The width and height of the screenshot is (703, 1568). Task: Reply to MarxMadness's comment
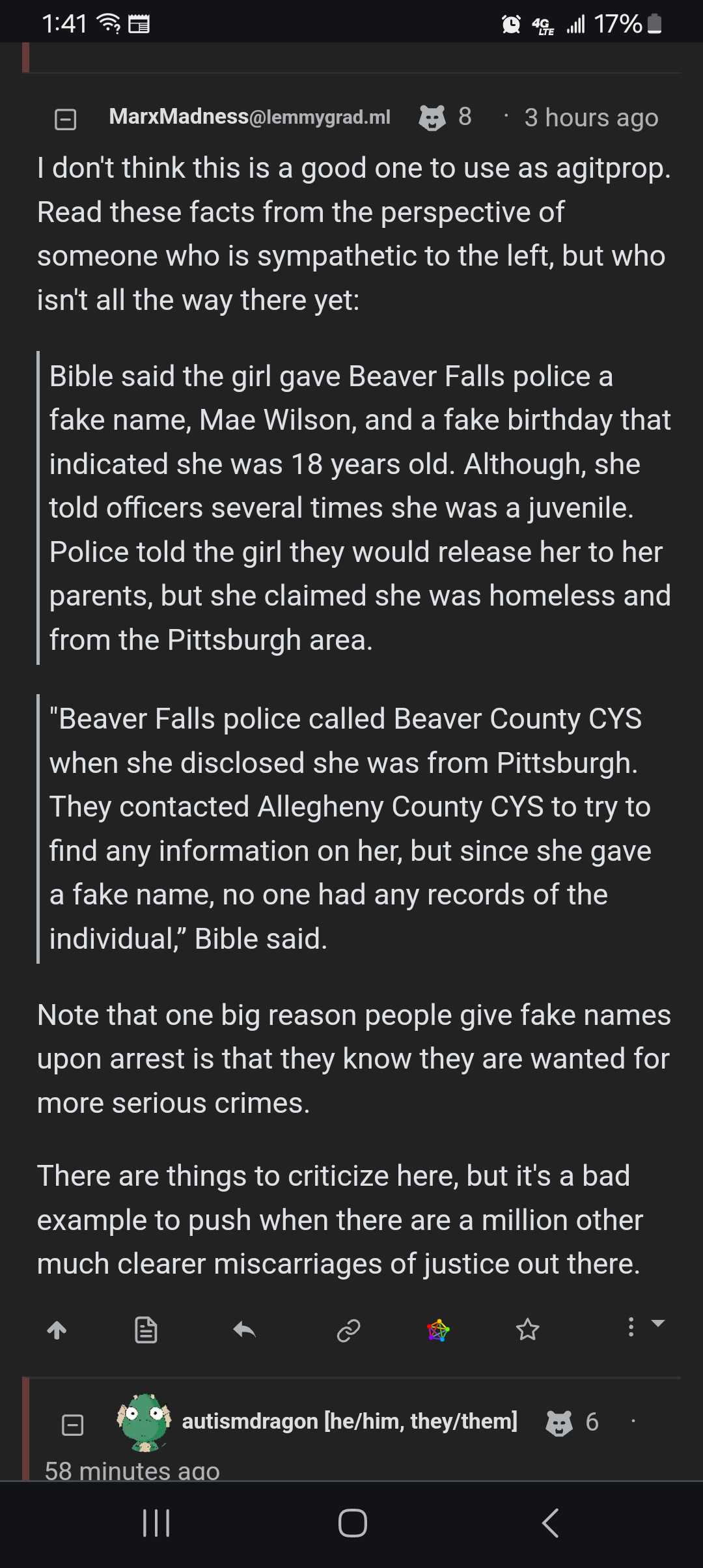[244, 1330]
